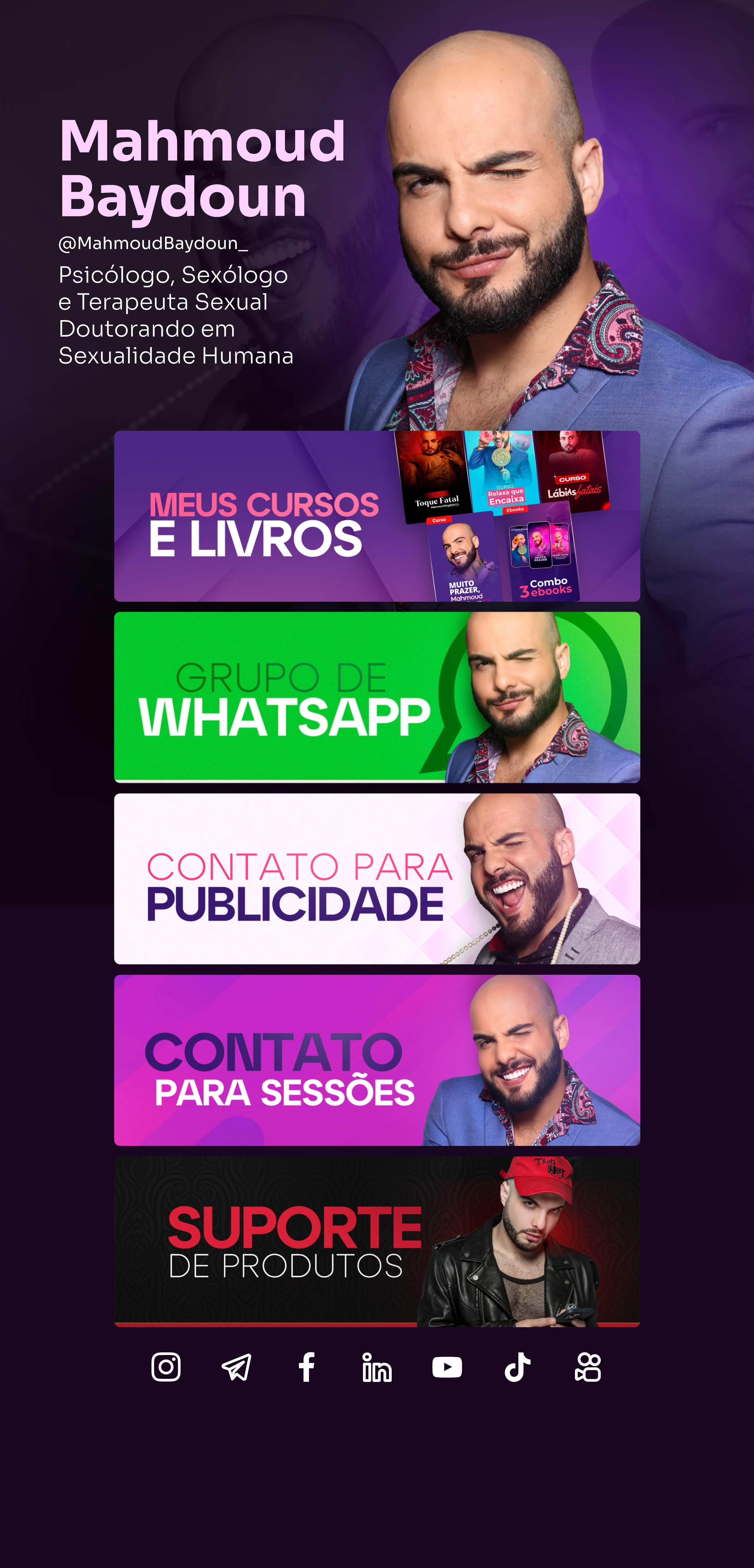Open the Meus Cursos e Livros banner
754x1568 pixels.
click(377, 516)
